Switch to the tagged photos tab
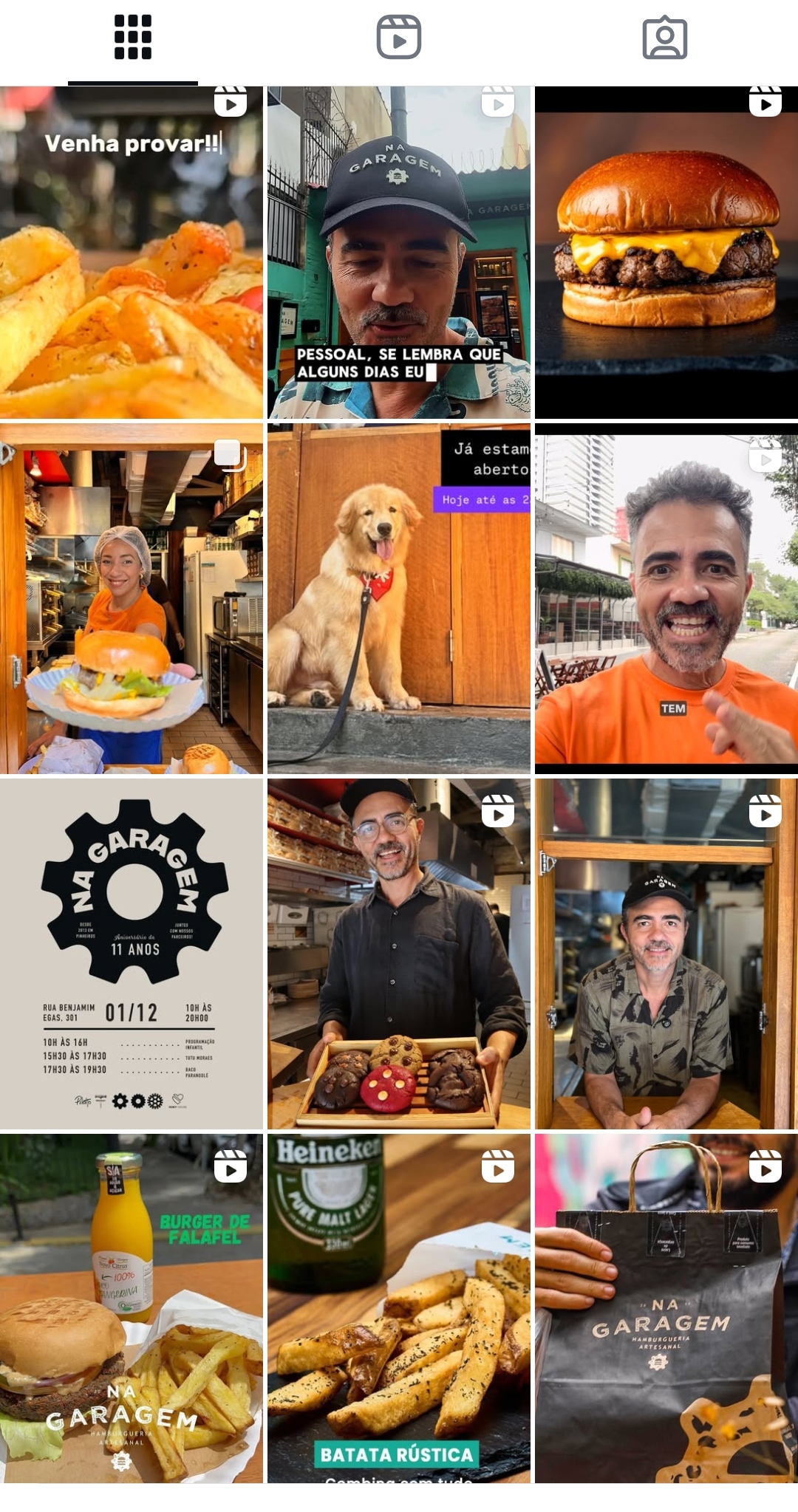 point(665,37)
